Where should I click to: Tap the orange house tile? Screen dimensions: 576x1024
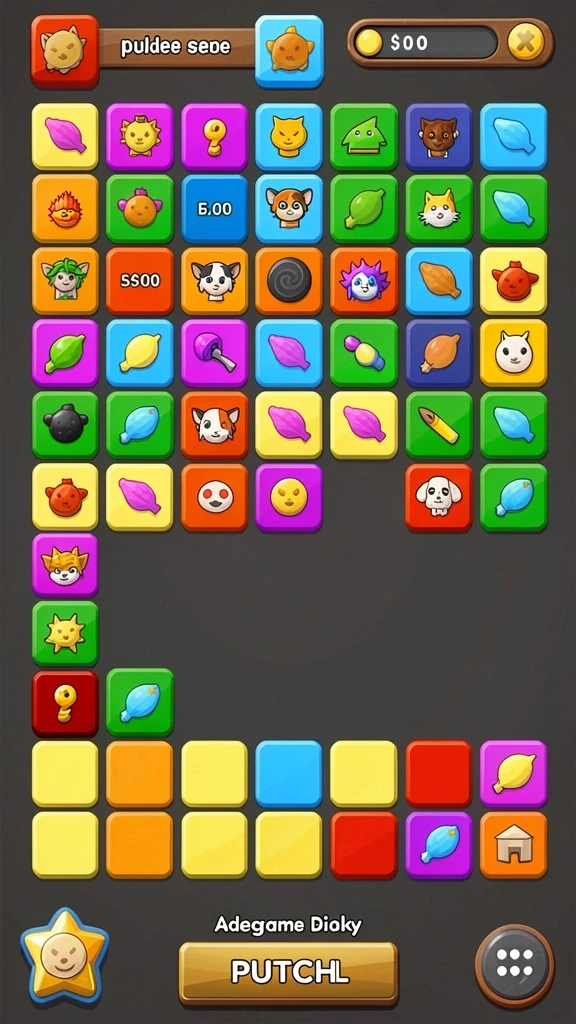[x=513, y=844]
